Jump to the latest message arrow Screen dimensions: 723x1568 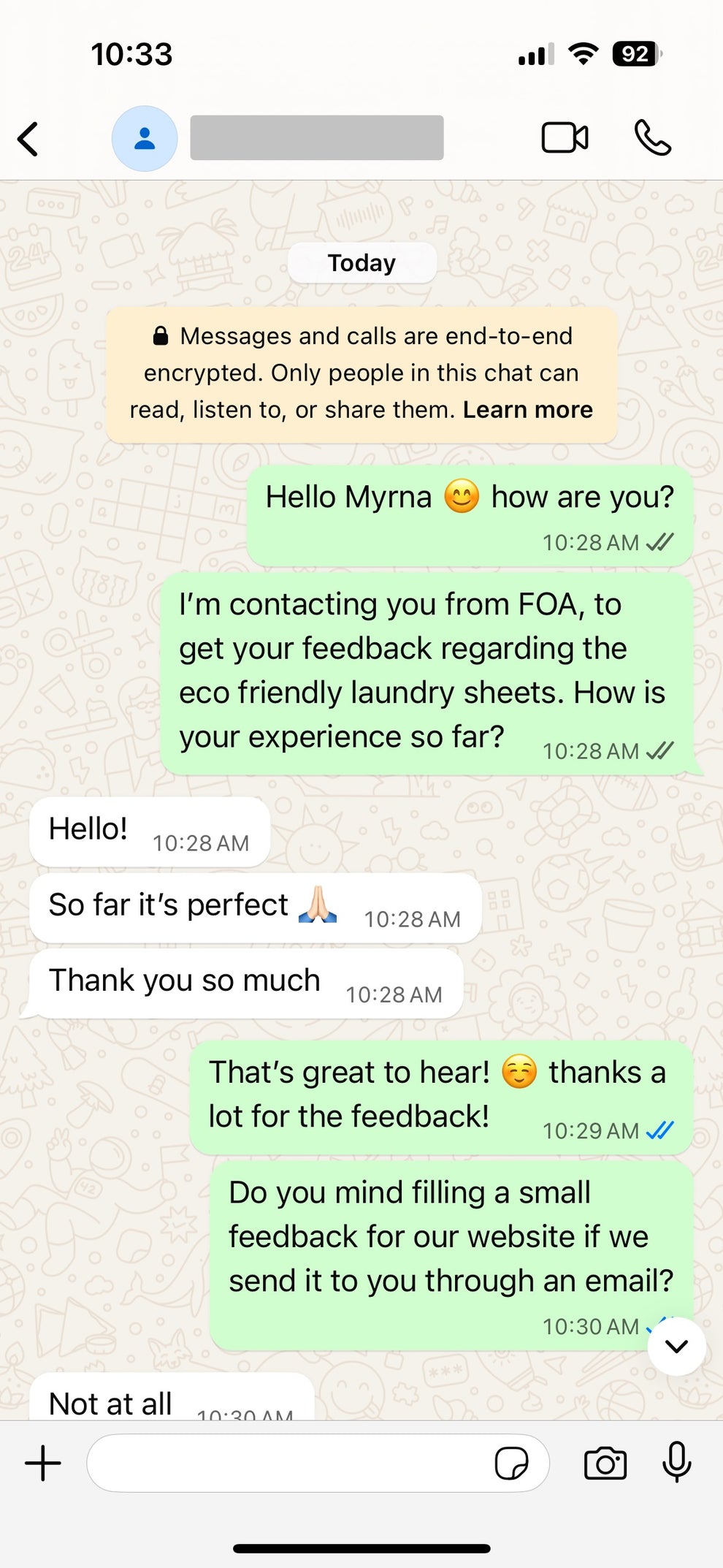pyautogui.click(x=676, y=1346)
